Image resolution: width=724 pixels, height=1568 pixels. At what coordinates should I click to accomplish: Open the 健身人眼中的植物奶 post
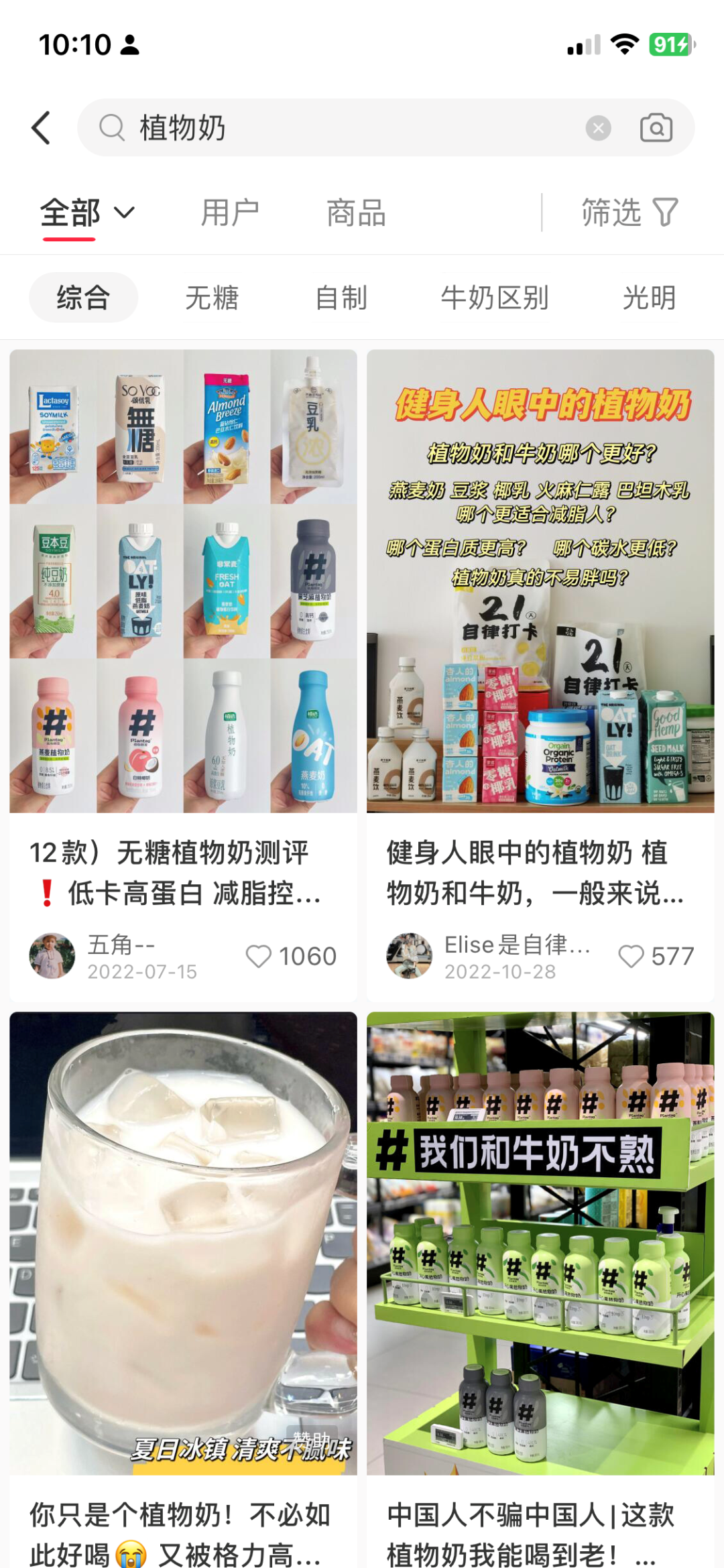coord(540,581)
